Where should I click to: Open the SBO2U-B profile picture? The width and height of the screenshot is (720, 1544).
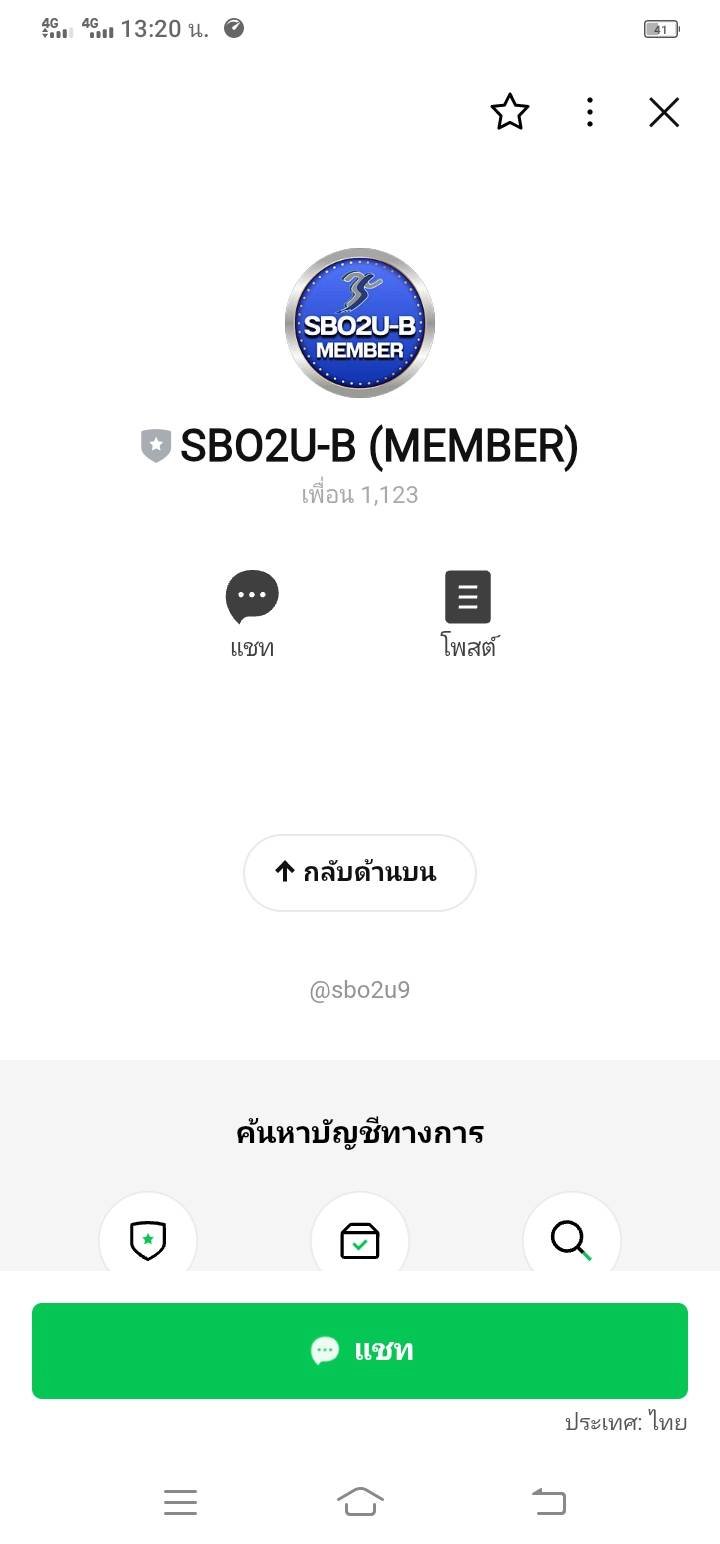click(360, 323)
